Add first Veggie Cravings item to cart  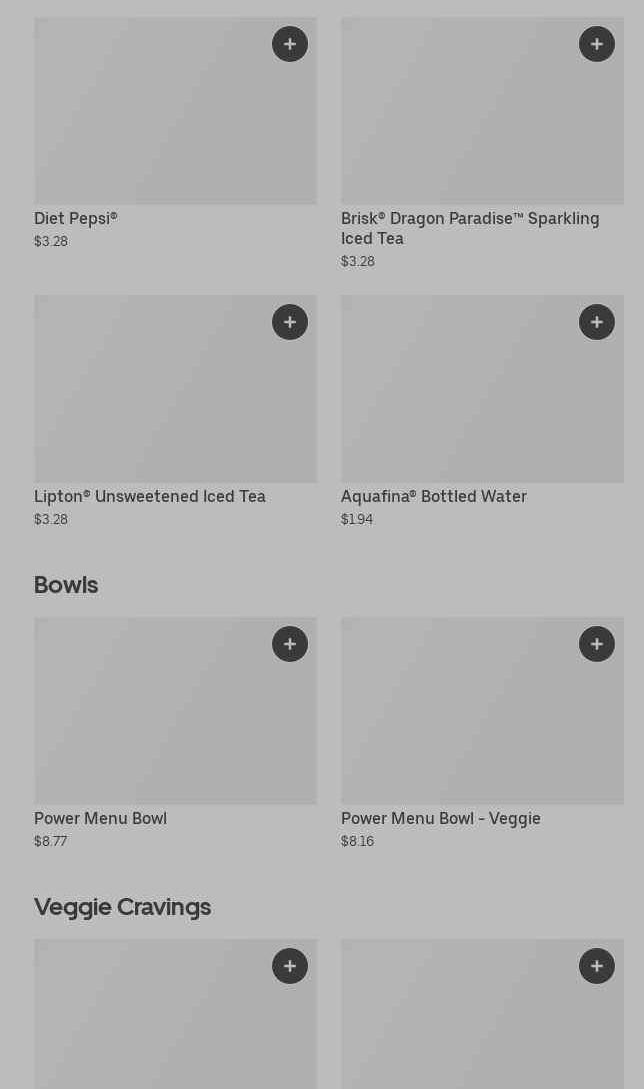pyautogui.click(x=290, y=966)
